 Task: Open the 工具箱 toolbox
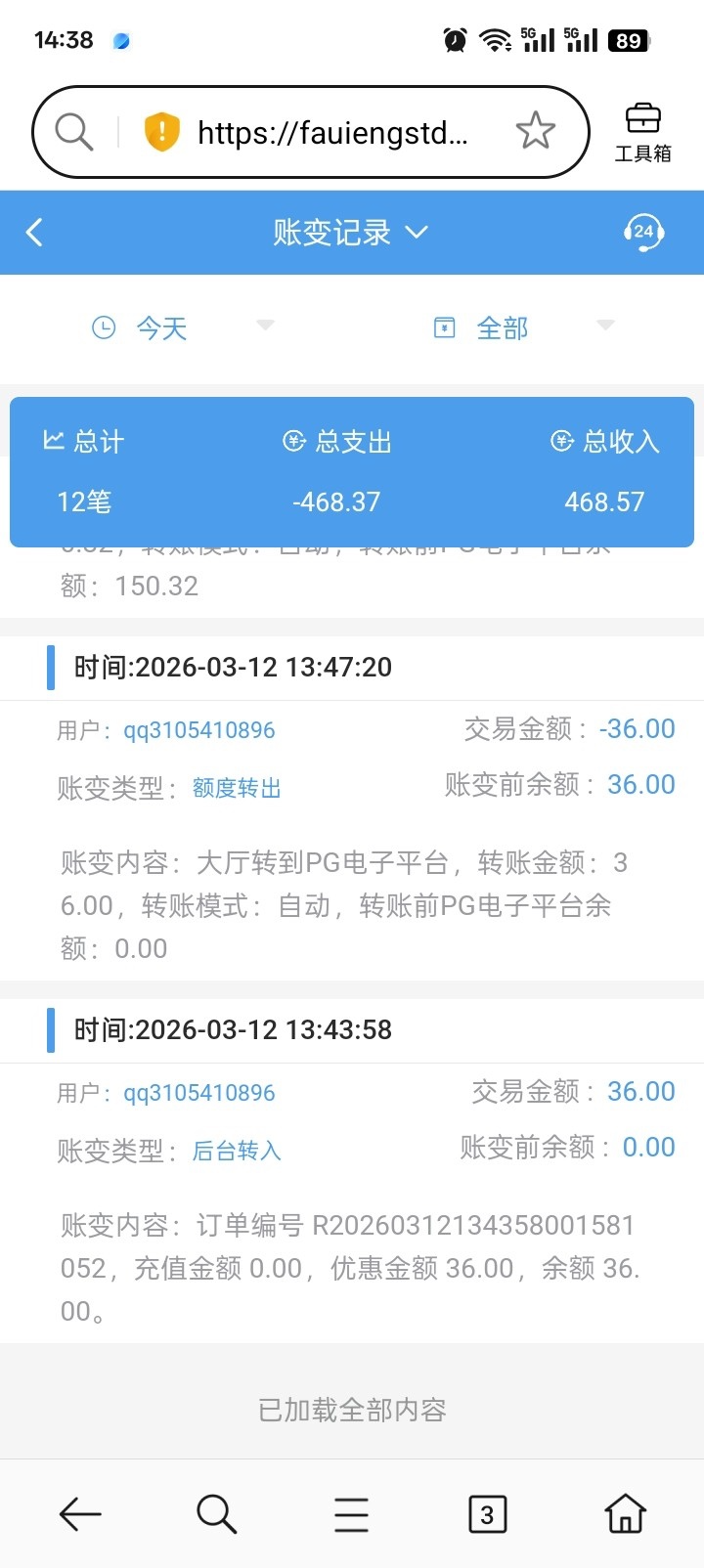[642, 132]
